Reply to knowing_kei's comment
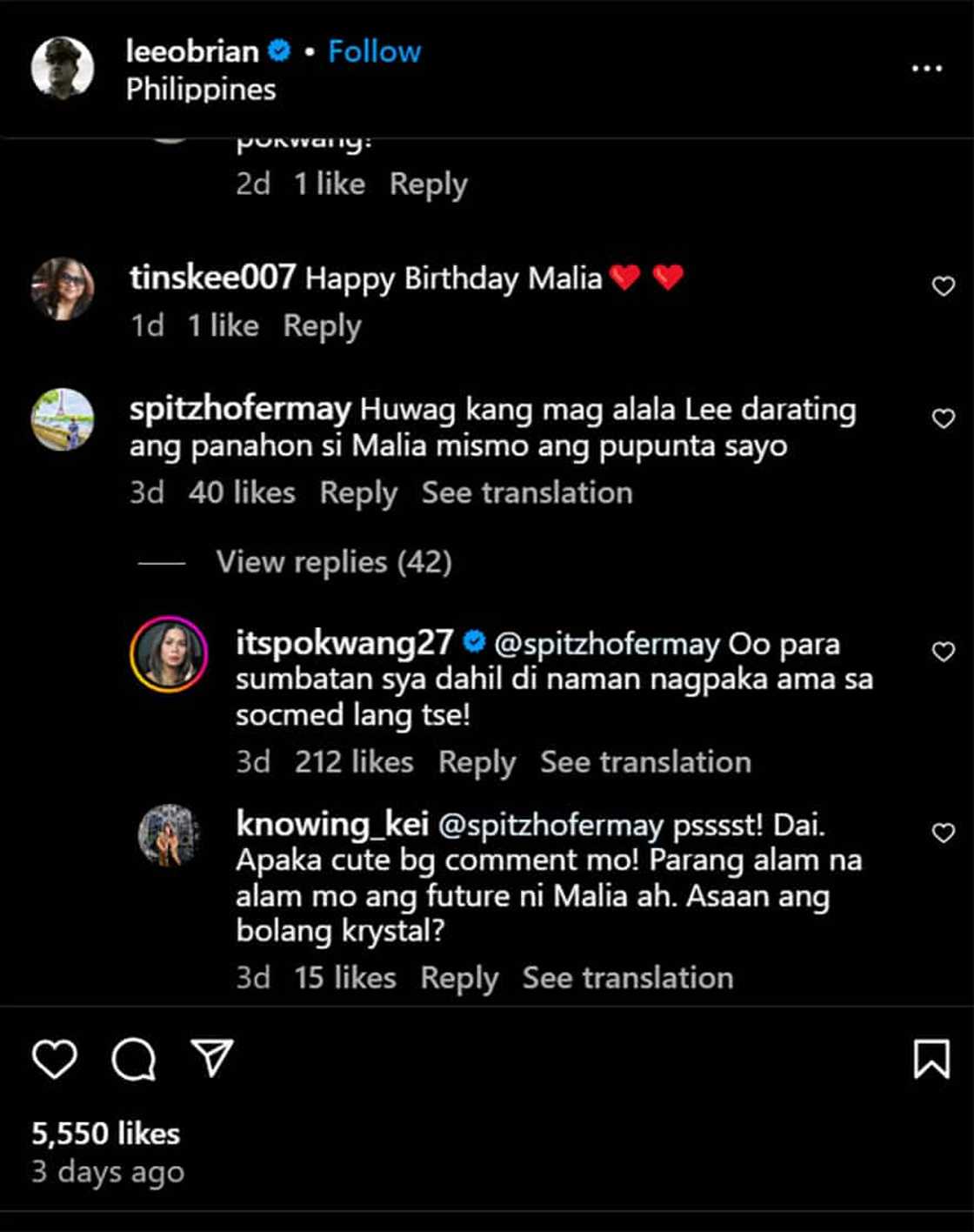Image resolution: width=974 pixels, height=1232 pixels. pos(459,978)
